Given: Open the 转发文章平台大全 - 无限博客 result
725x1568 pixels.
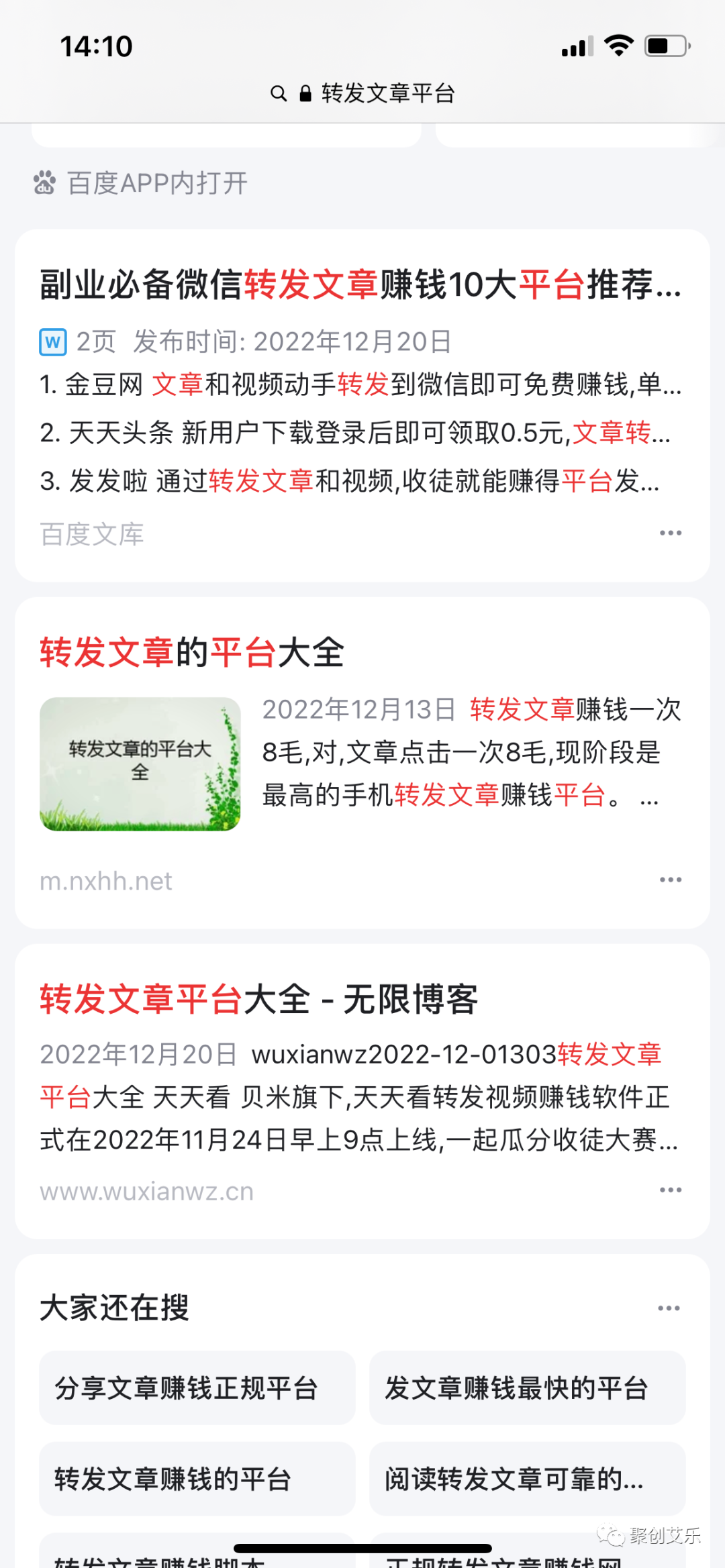Looking at the screenshot, I should point(259,999).
